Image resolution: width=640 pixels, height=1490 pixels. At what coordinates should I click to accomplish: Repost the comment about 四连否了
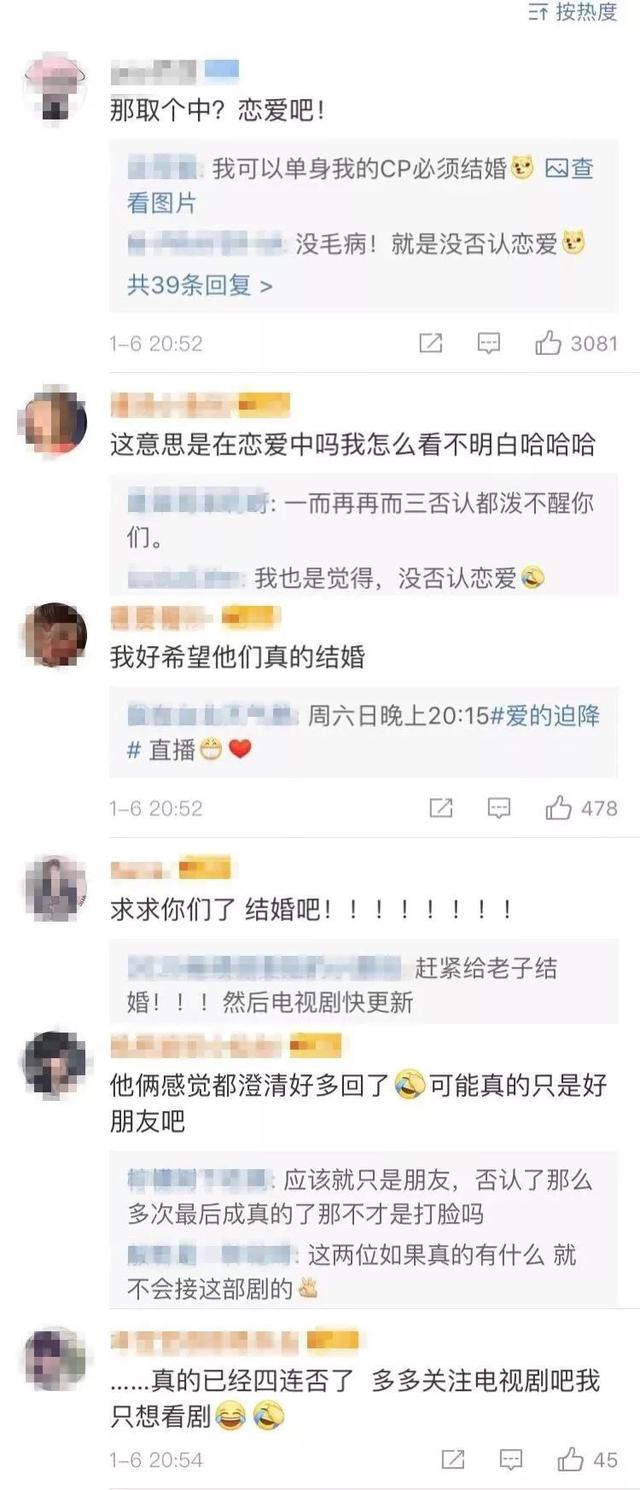pos(452,1460)
